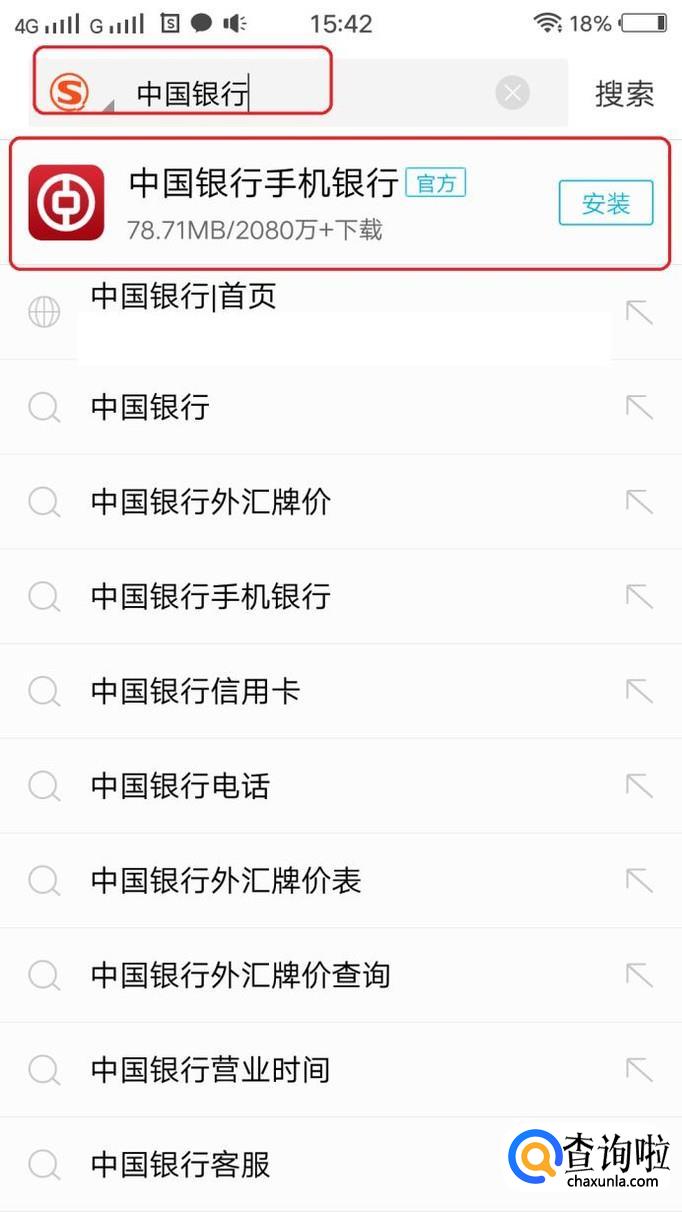Open the Sogou search engine switcher icon
The width and height of the screenshot is (682, 1212).
coord(72,94)
